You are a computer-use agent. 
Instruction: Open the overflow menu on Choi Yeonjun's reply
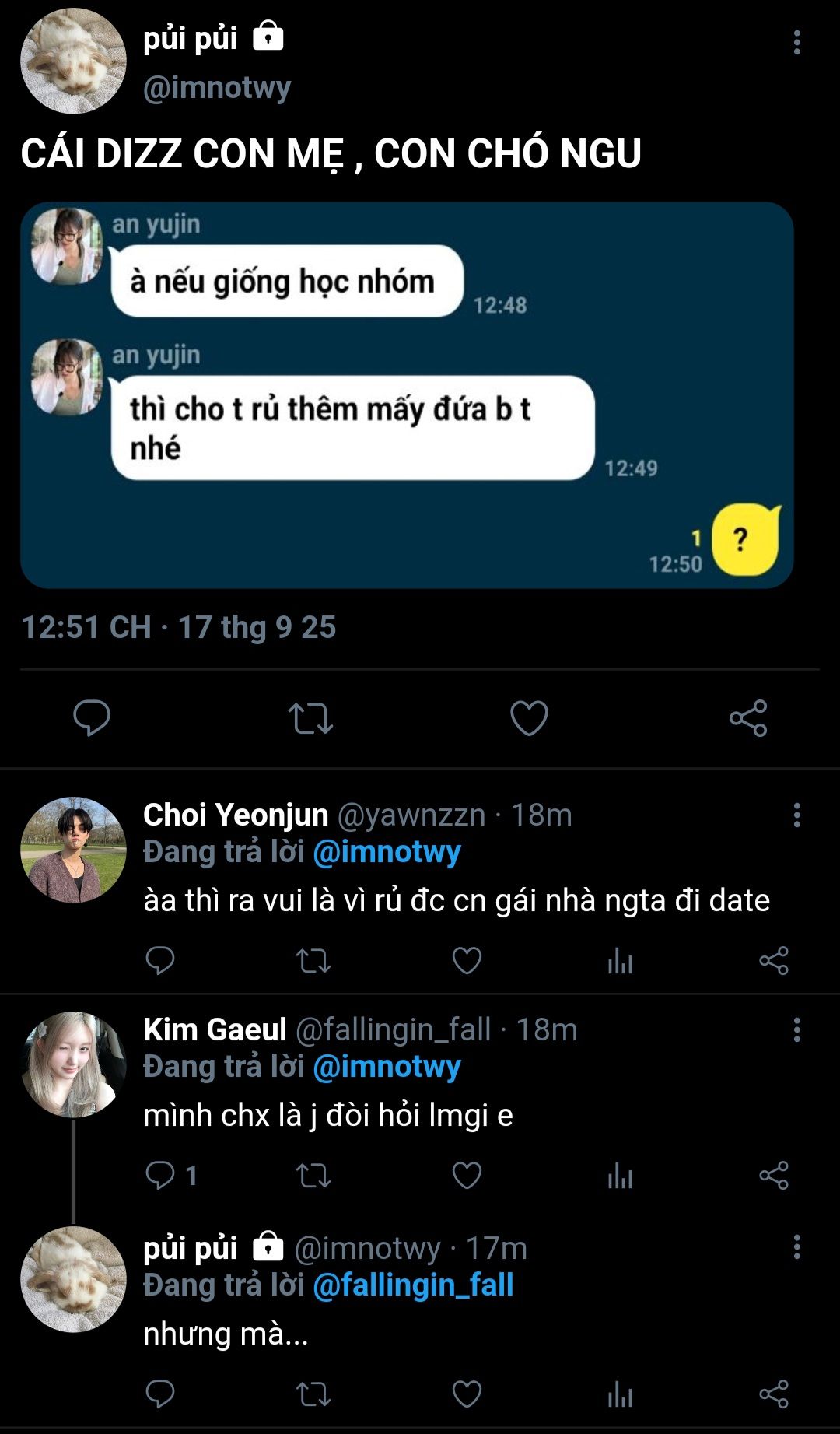coord(796,815)
